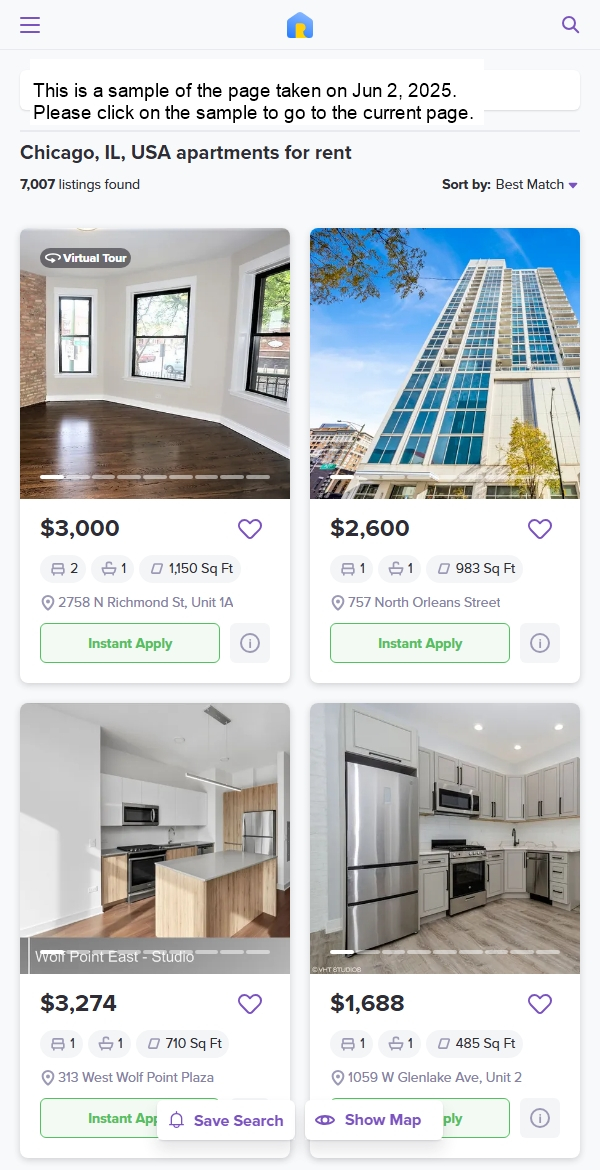Favorite the $1,688 listing
Screen dimensions: 600x1170
539,1004
